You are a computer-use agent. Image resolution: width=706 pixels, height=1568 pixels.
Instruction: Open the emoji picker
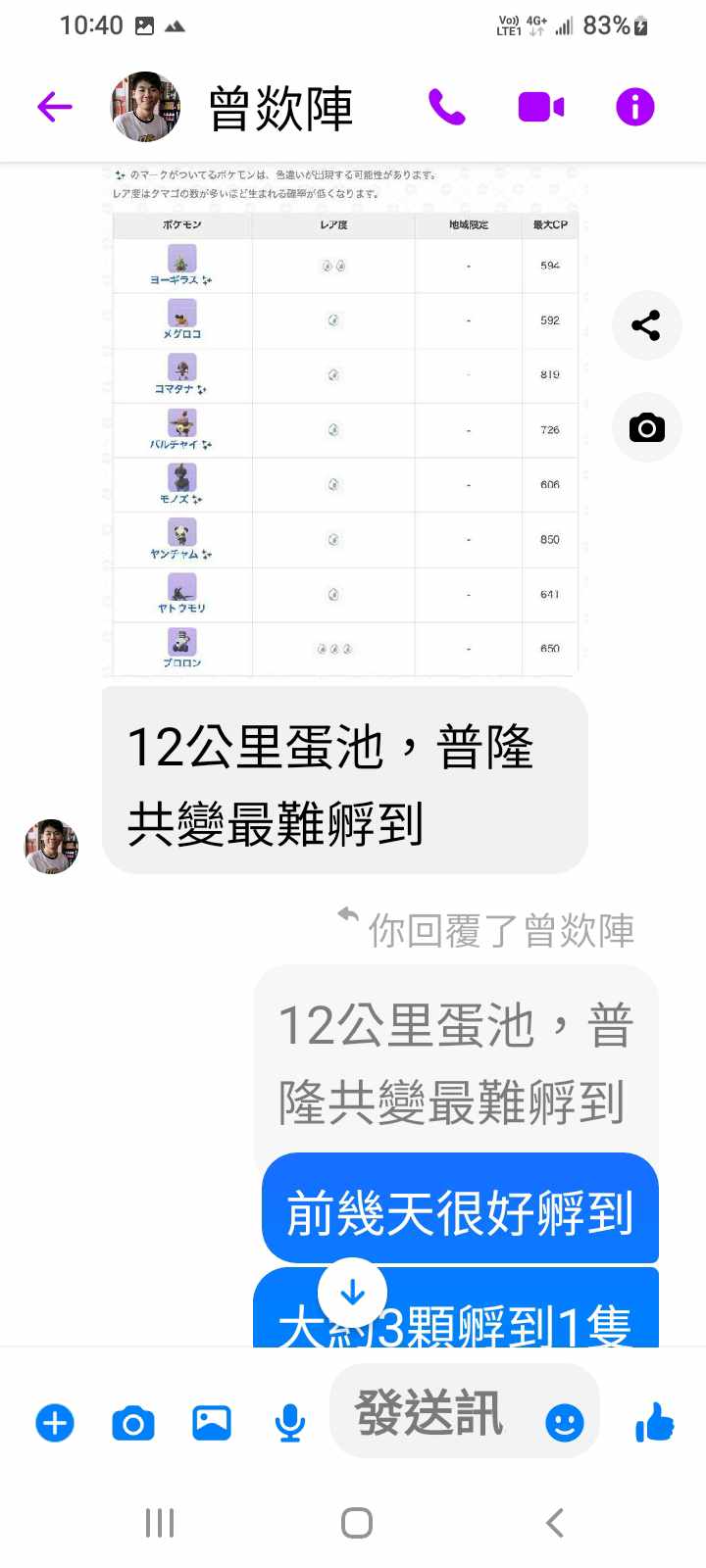pyautogui.click(x=564, y=1423)
